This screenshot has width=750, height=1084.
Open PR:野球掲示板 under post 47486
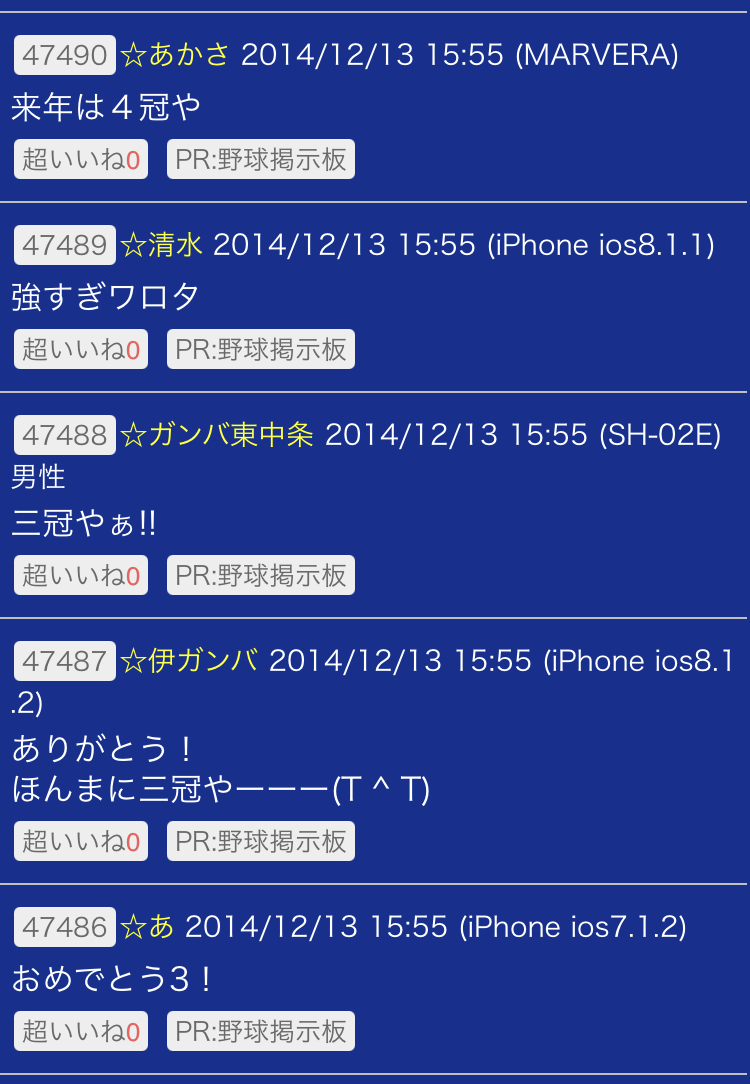[261, 1031]
